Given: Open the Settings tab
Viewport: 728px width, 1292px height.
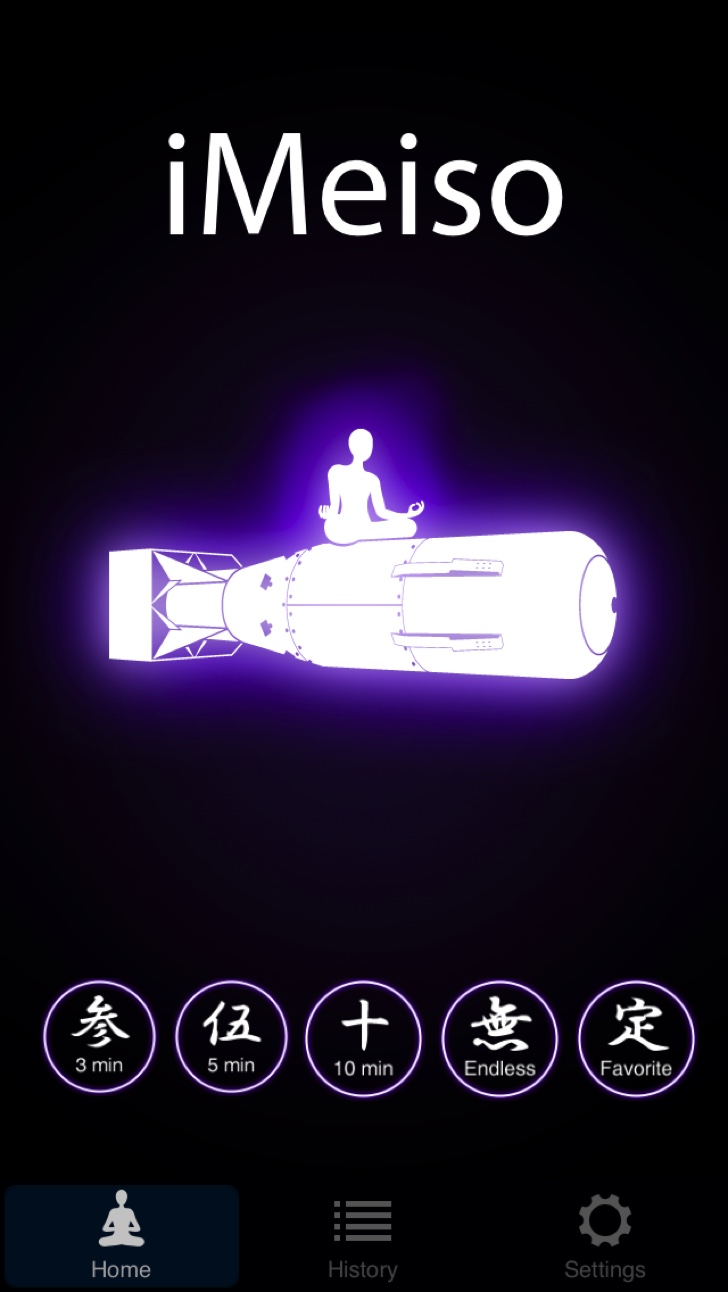Looking at the screenshot, I should pyautogui.click(x=604, y=1238).
